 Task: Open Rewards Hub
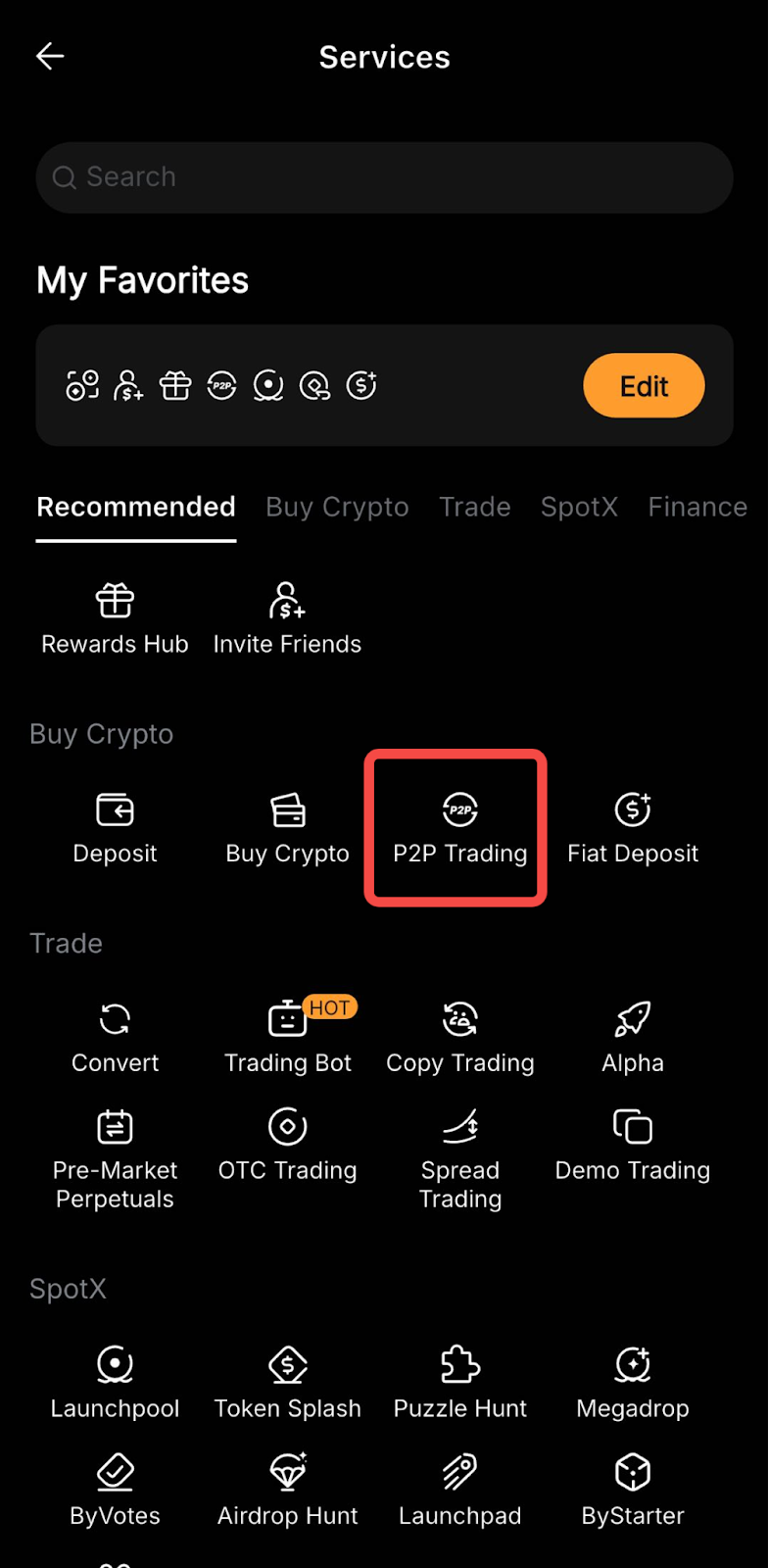(x=115, y=617)
